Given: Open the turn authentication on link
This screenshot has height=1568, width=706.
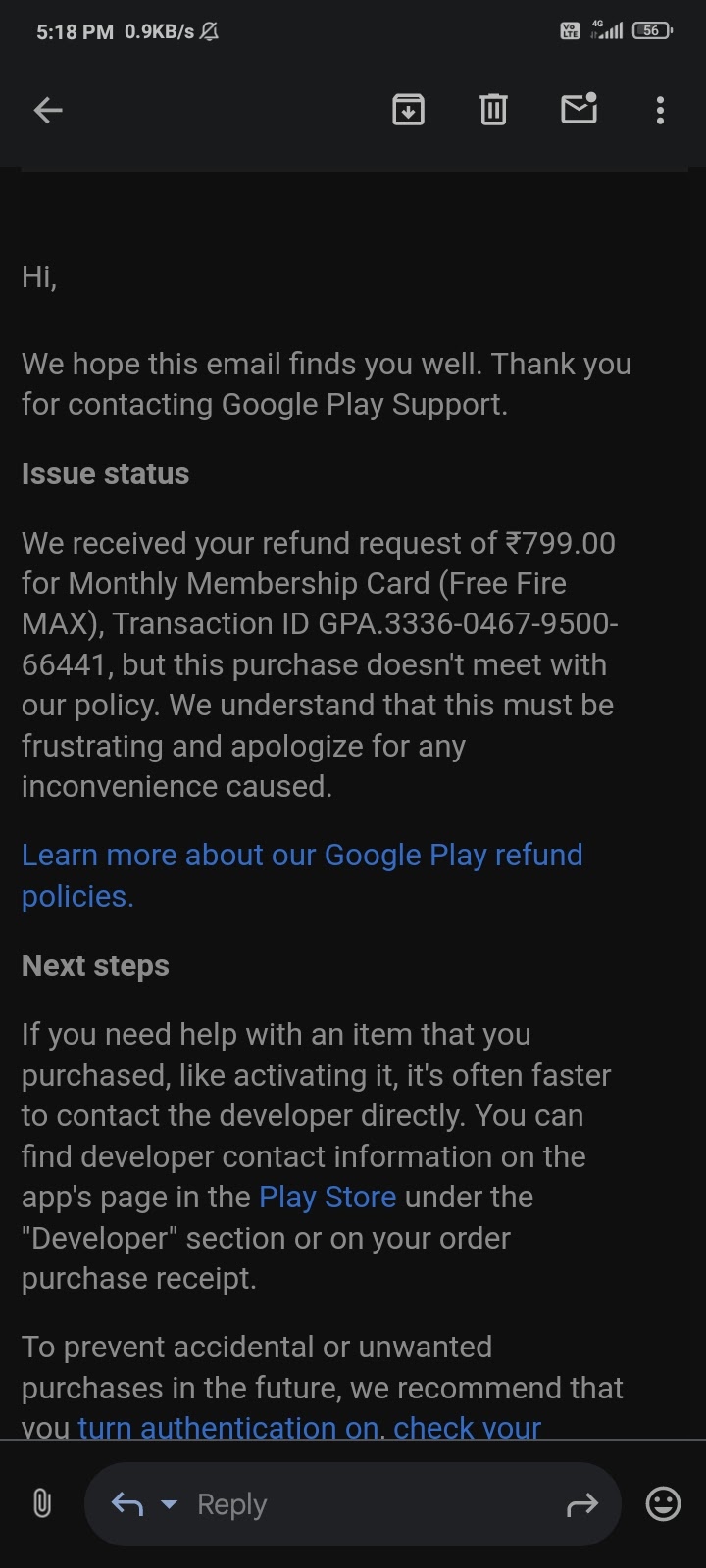Looking at the screenshot, I should pyautogui.click(x=228, y=1427).
